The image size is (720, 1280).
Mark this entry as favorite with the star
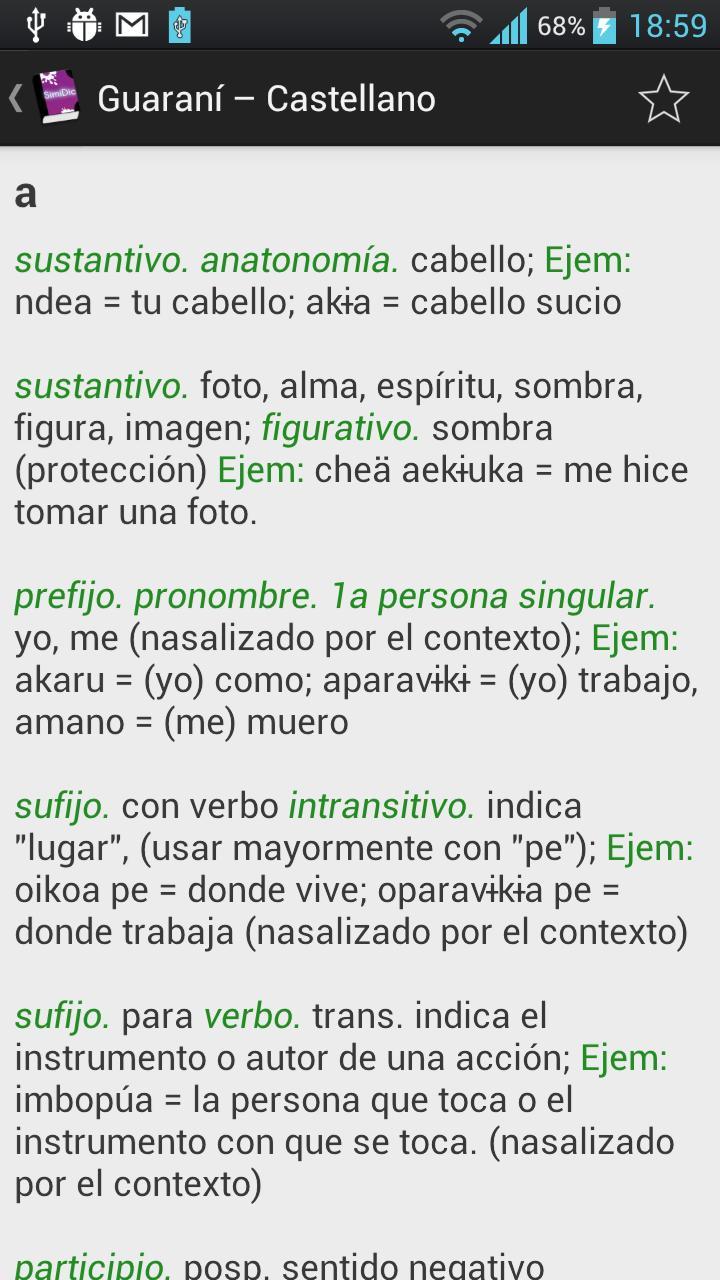click(663, 99)
